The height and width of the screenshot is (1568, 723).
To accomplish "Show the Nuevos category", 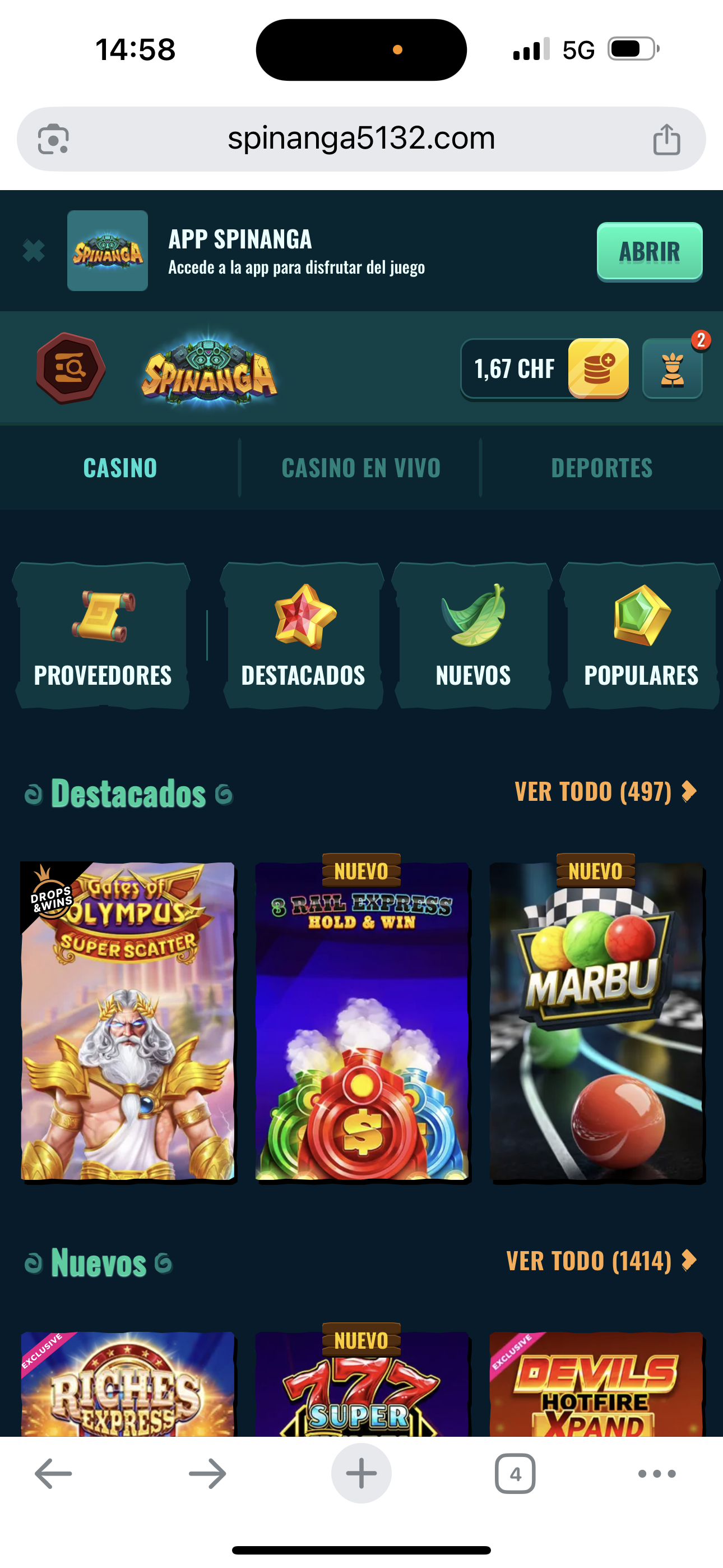I will (x=473, y=635).
